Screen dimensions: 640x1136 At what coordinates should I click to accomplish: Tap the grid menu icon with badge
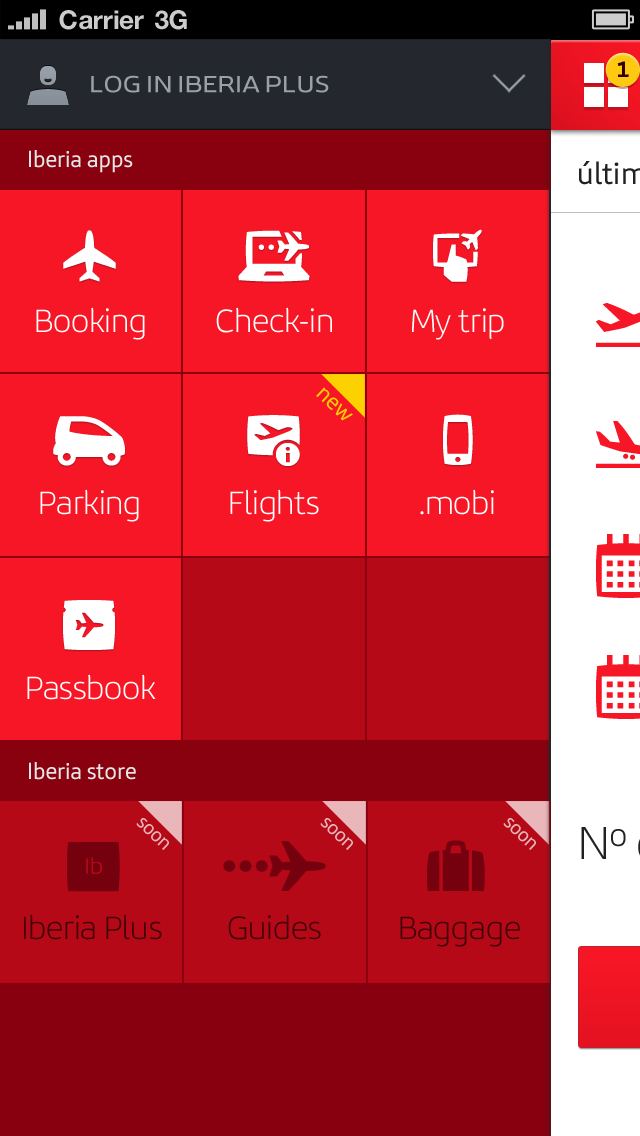point(607,85)
